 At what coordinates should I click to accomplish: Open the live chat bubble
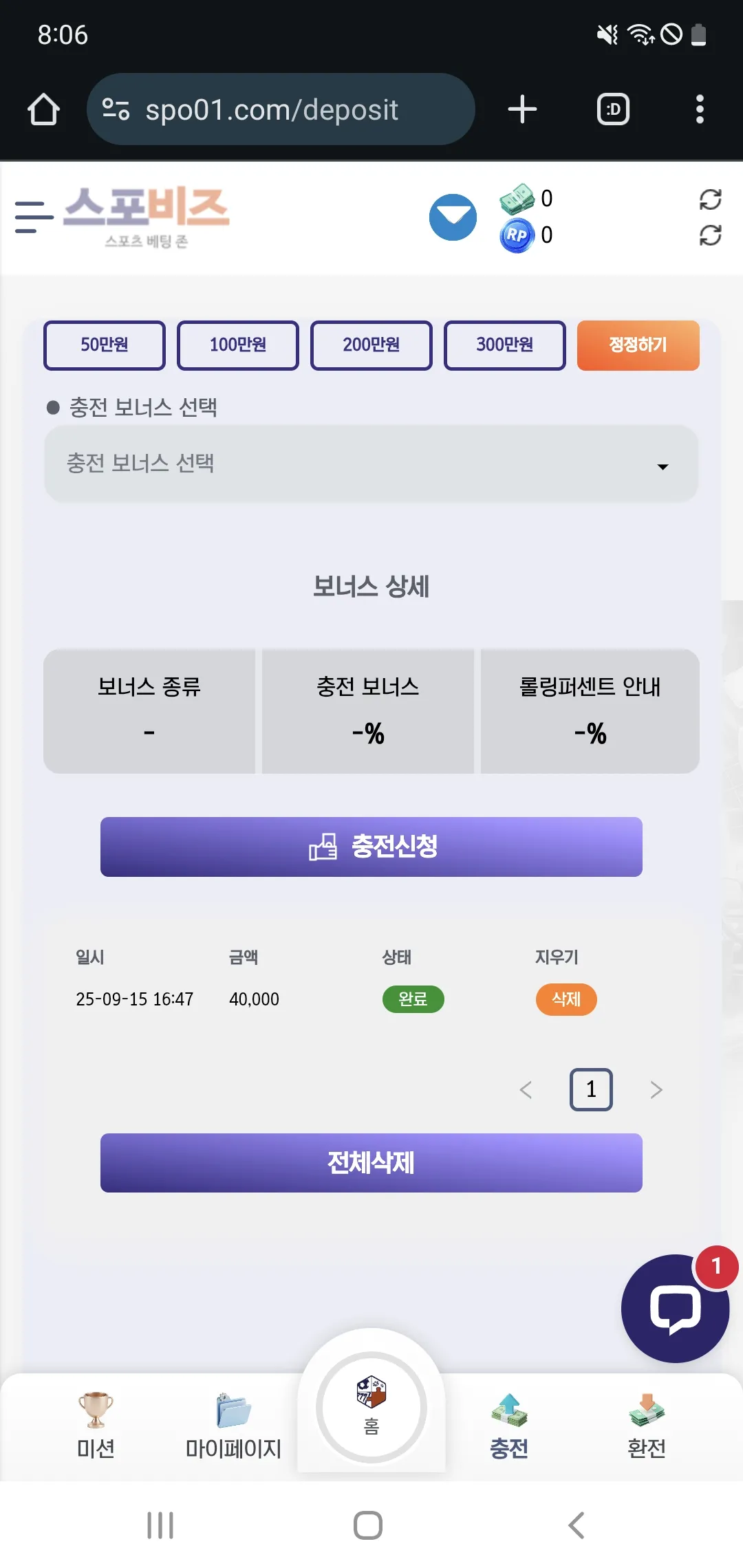(675, 1308)
